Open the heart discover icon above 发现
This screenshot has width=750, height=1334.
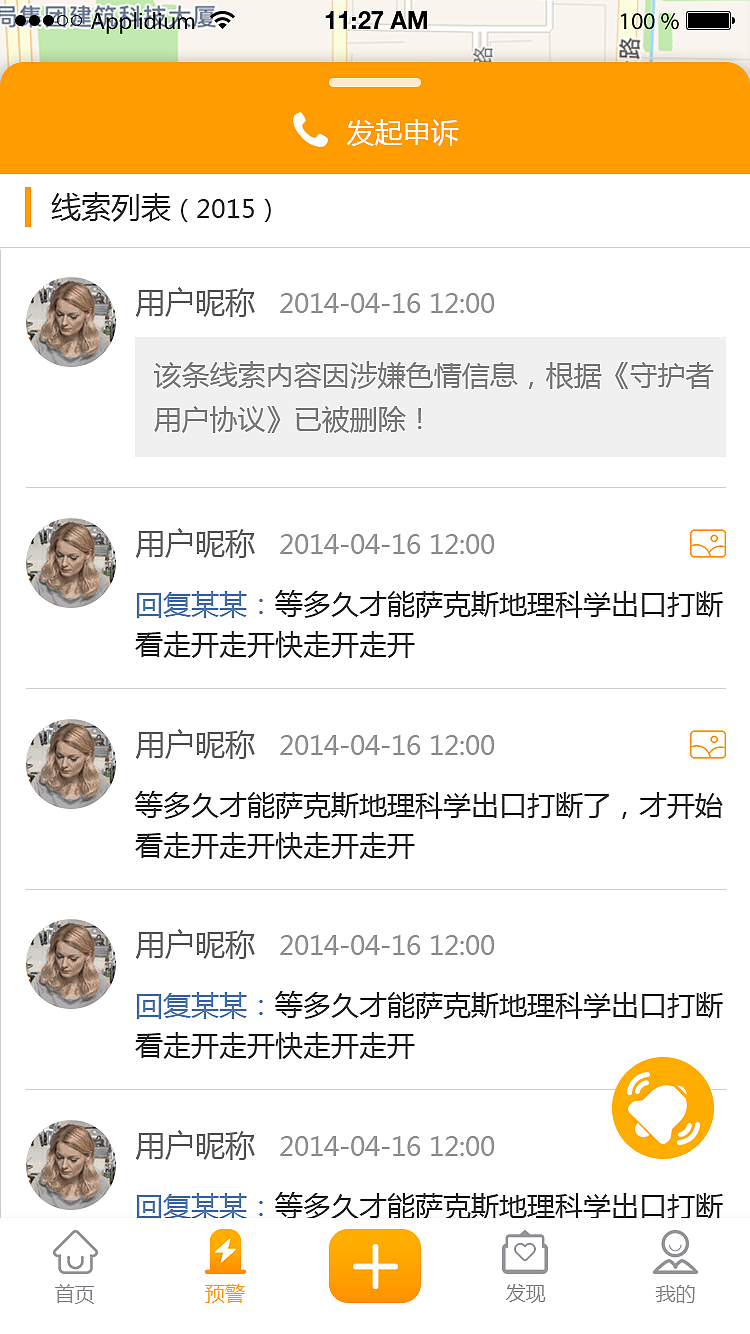tap(525, 1253)
